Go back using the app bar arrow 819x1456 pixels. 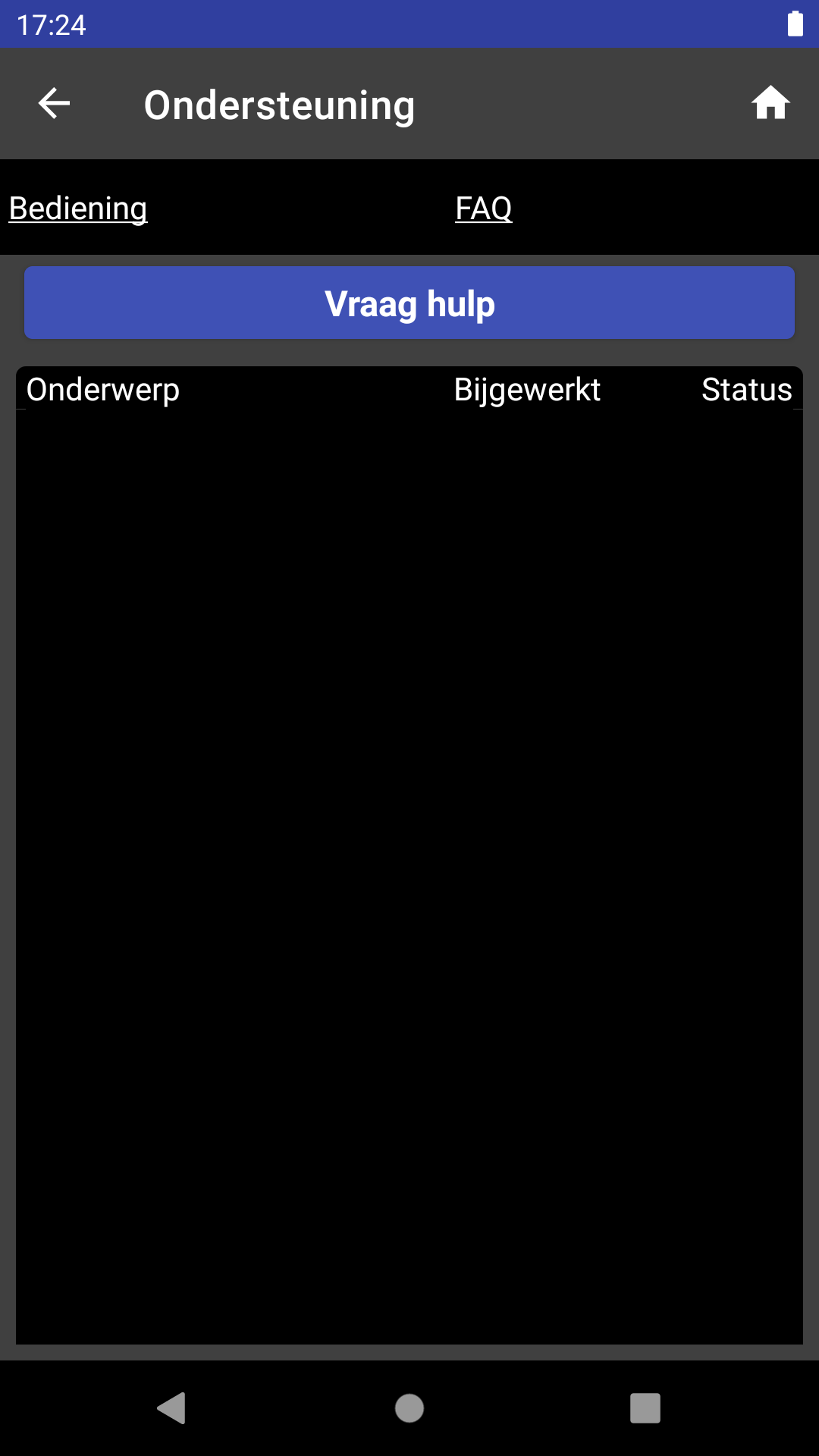coord(54,104)
